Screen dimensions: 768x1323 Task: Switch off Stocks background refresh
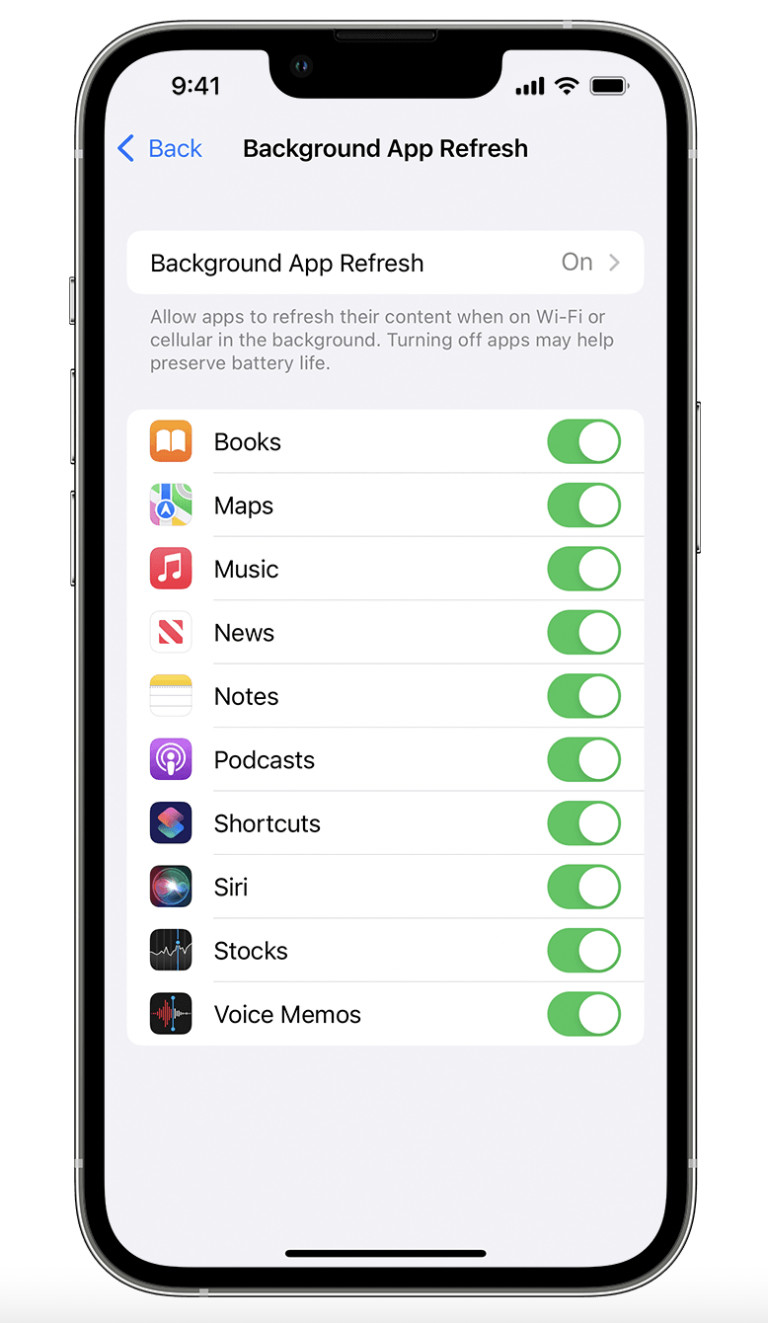[x=583, y=951]
